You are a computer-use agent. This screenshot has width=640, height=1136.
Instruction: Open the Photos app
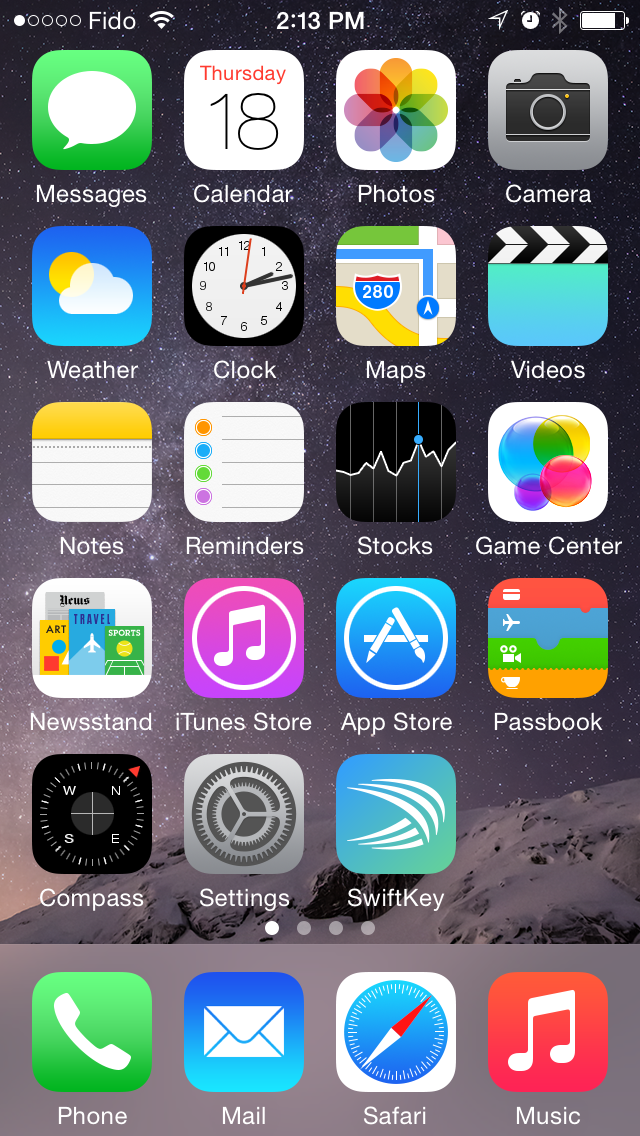click(x=396, y=110)
